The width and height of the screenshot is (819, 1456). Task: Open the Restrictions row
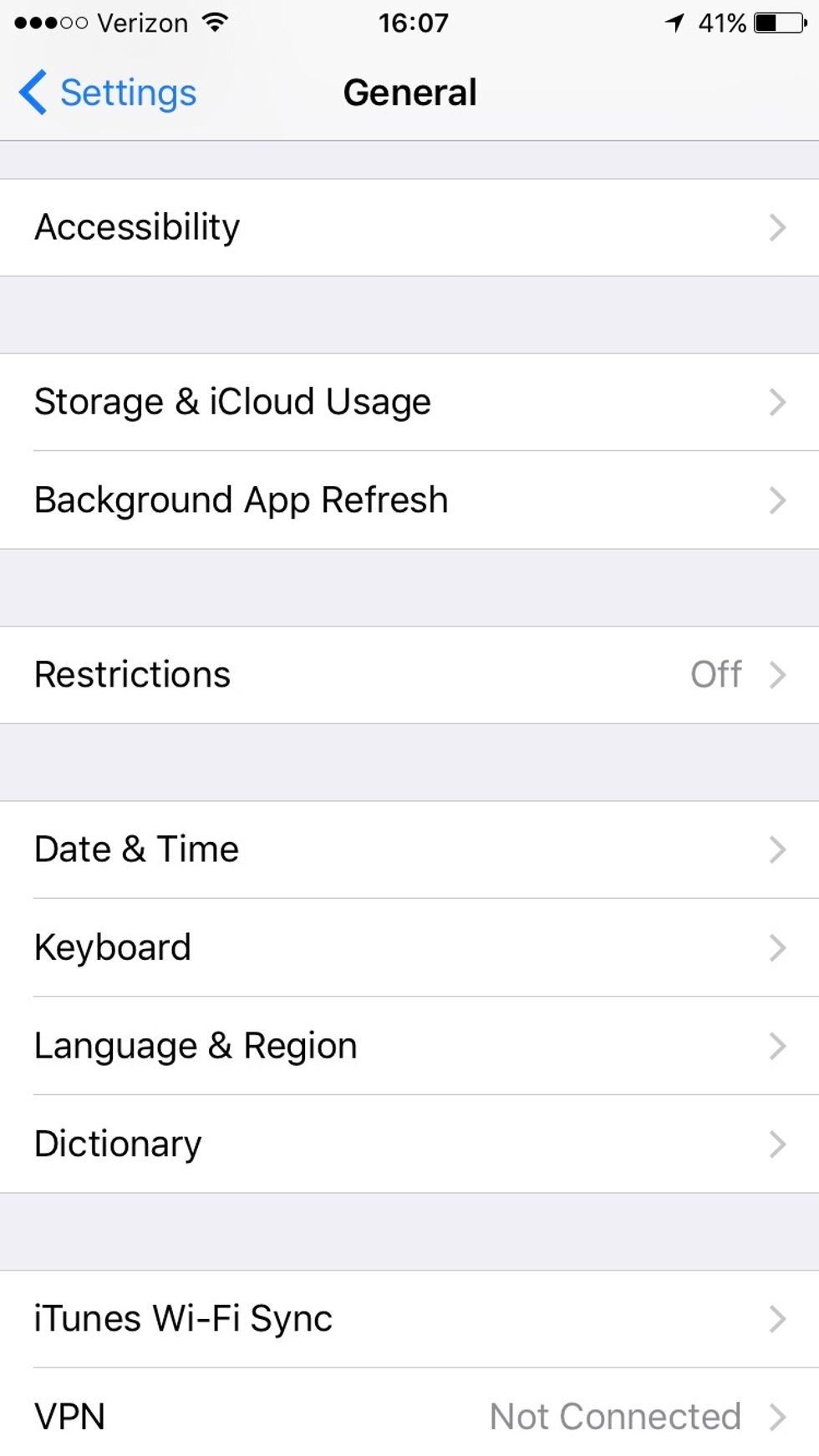coord(409,675)
